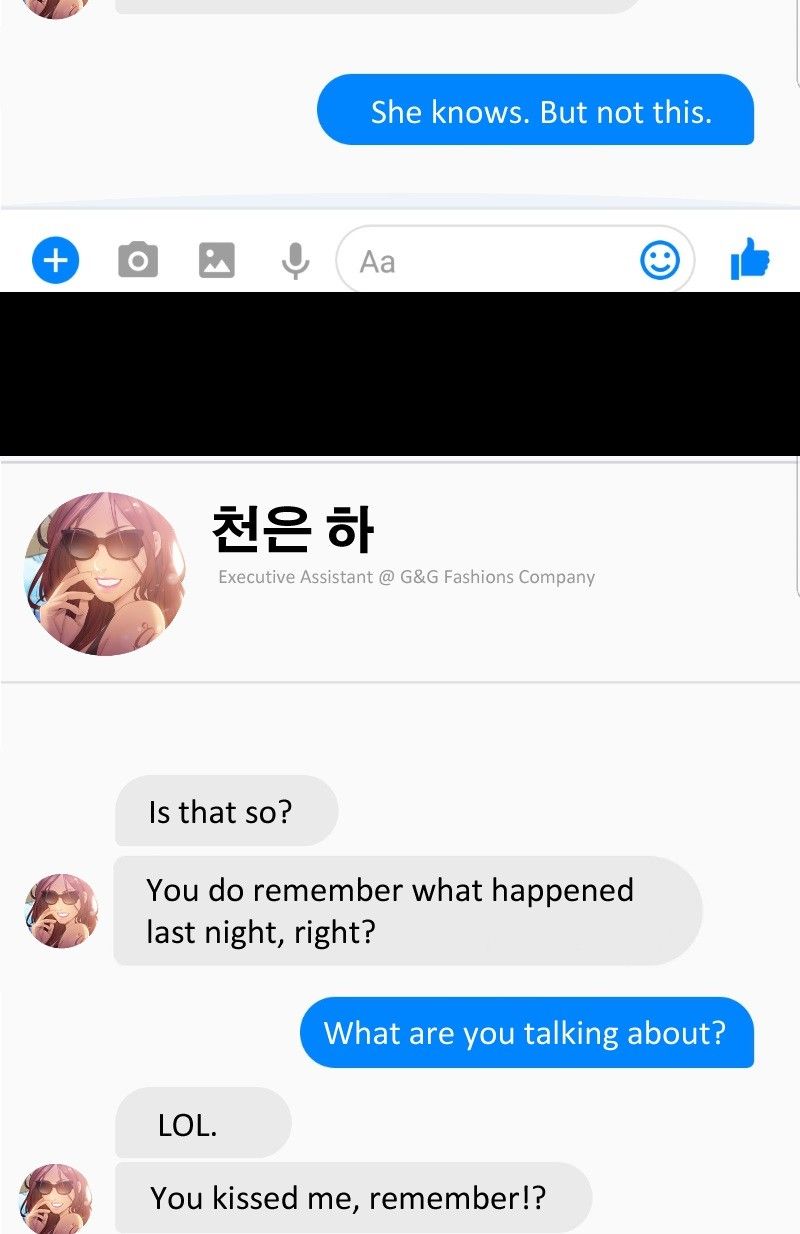Select the 'She knows. But not this.' bubble
The width and height of the screenshot is (800, 1234).
pos(536,111)
